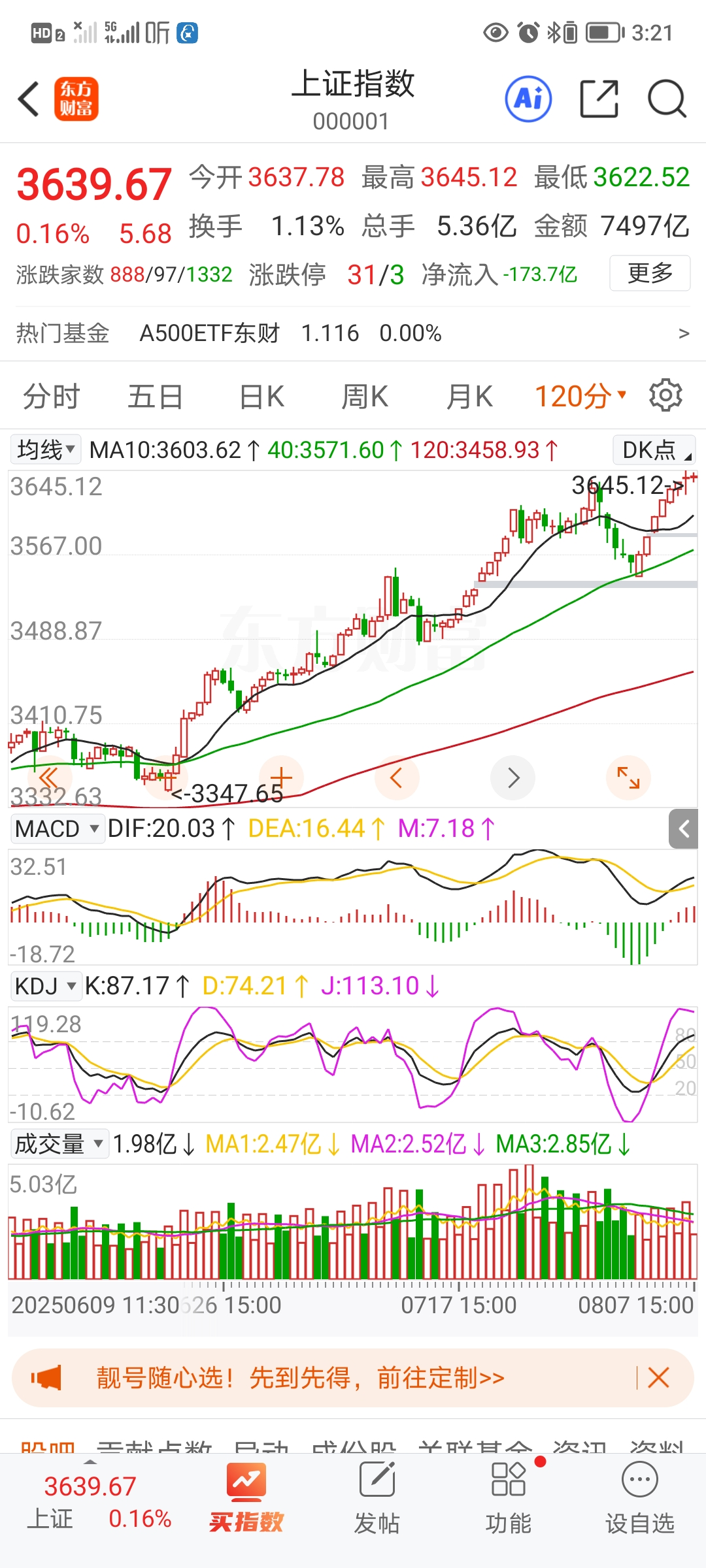Select the 月K chart tab
Viewport: 706px width, 1568px height.
click(469, 397)
